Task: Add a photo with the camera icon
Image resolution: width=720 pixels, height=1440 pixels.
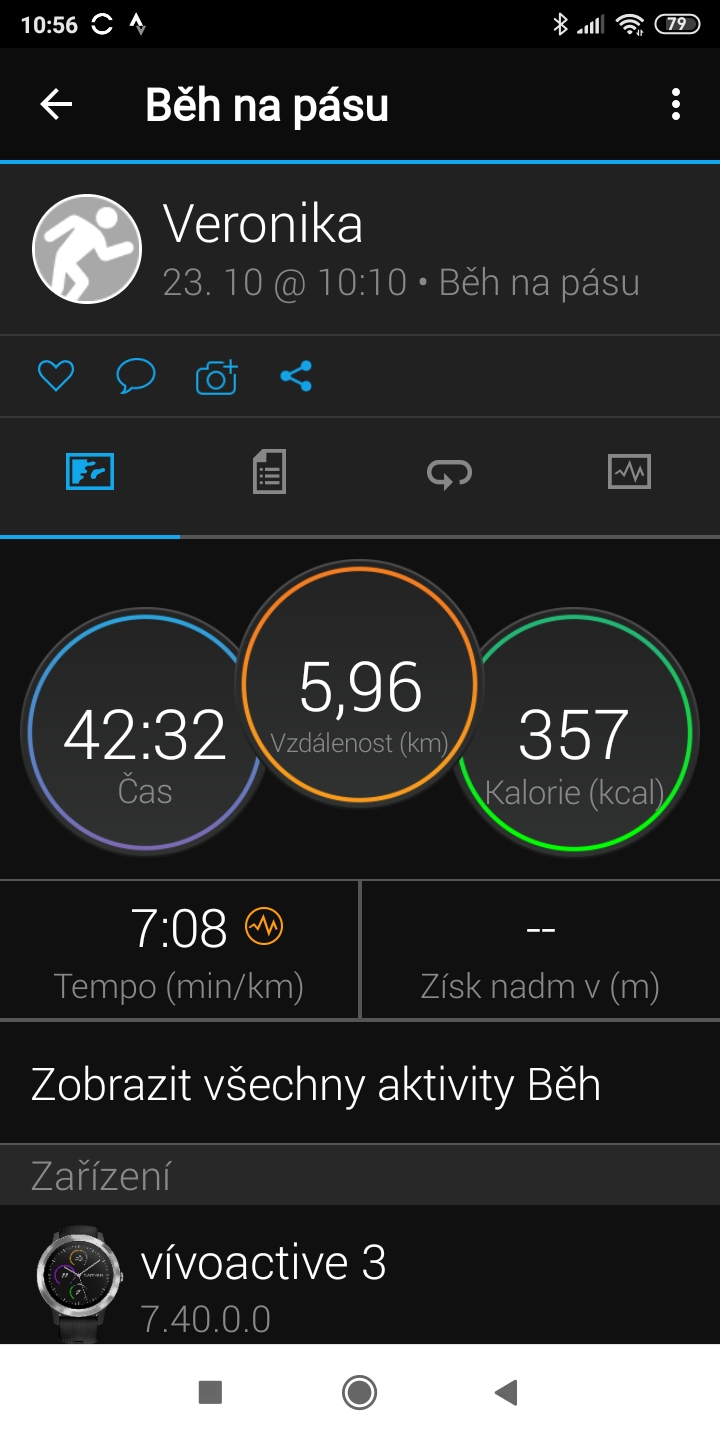Action: pyautogui.click(x=216, y=376)
